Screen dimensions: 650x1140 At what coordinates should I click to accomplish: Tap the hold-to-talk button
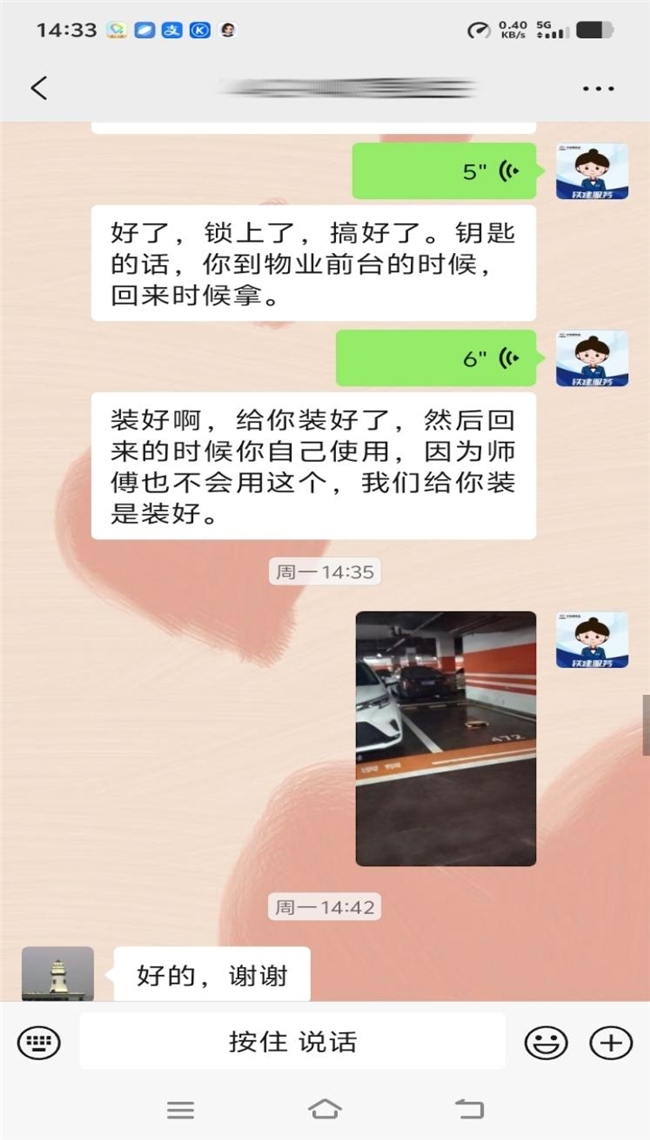pyautogui.click(x=292, y=1042)
